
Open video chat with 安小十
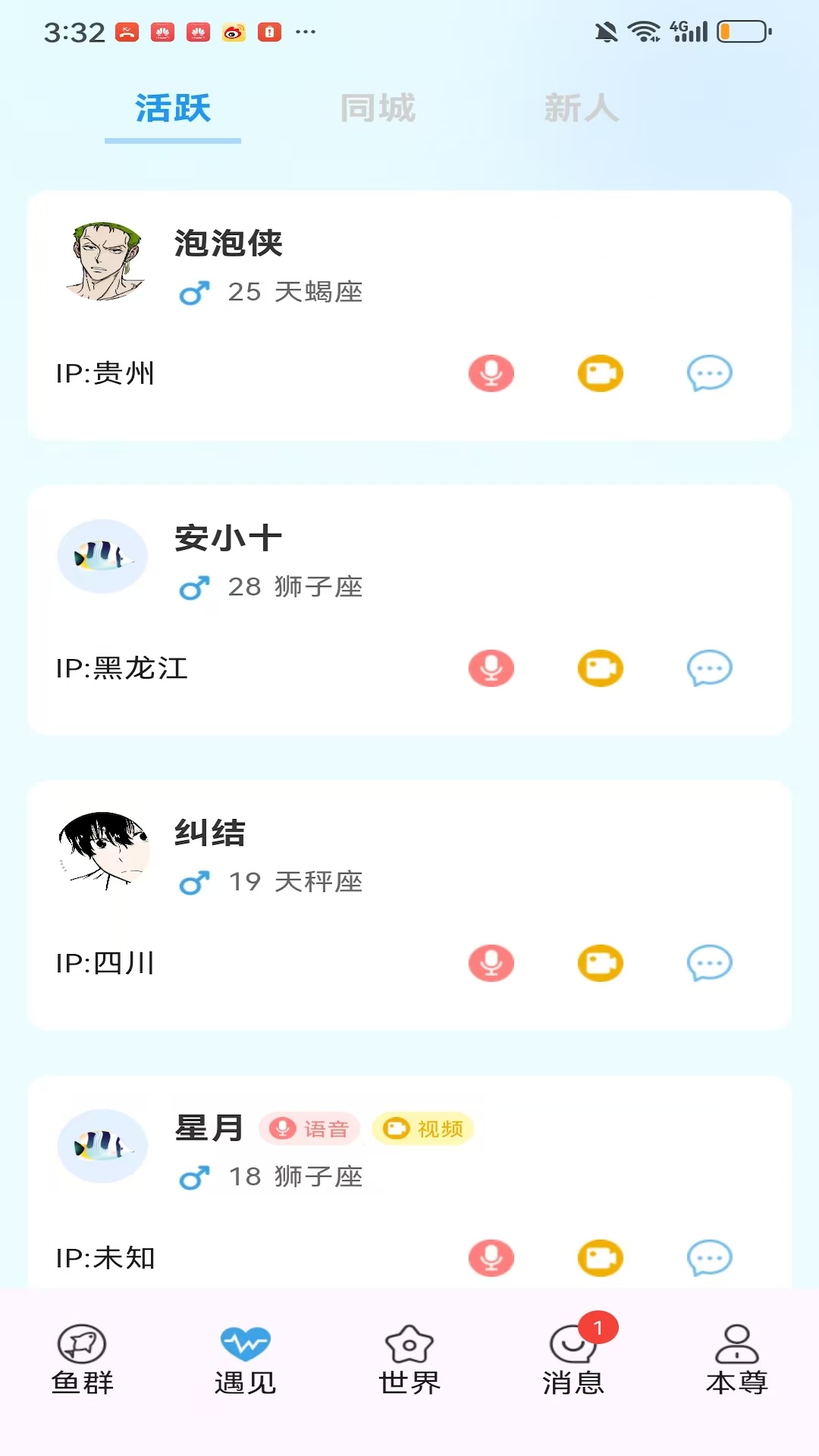[x=600, y=668]
